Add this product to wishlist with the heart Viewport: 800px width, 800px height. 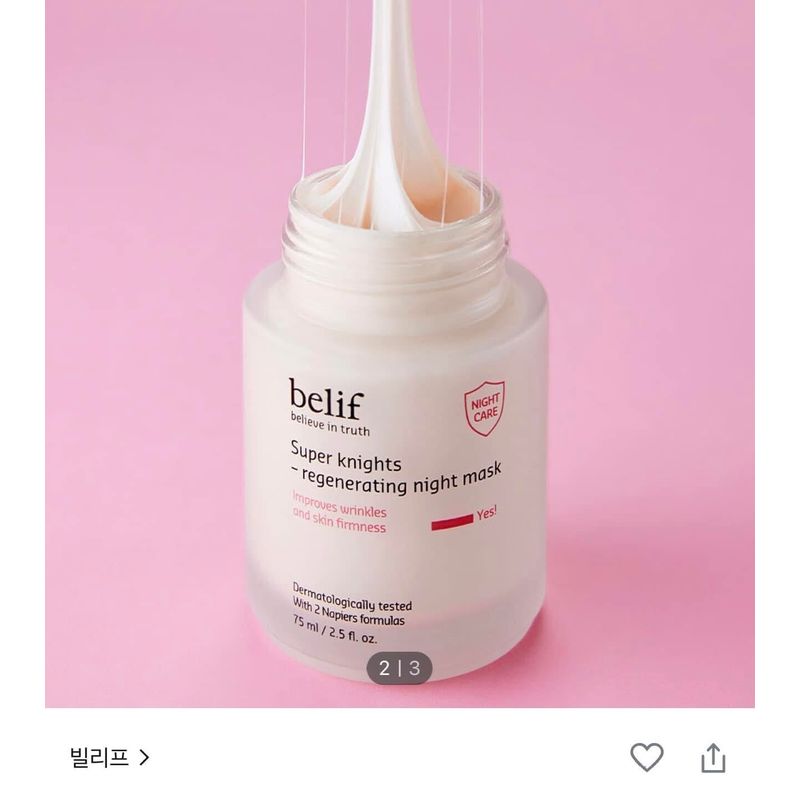[x=647, y=757]
